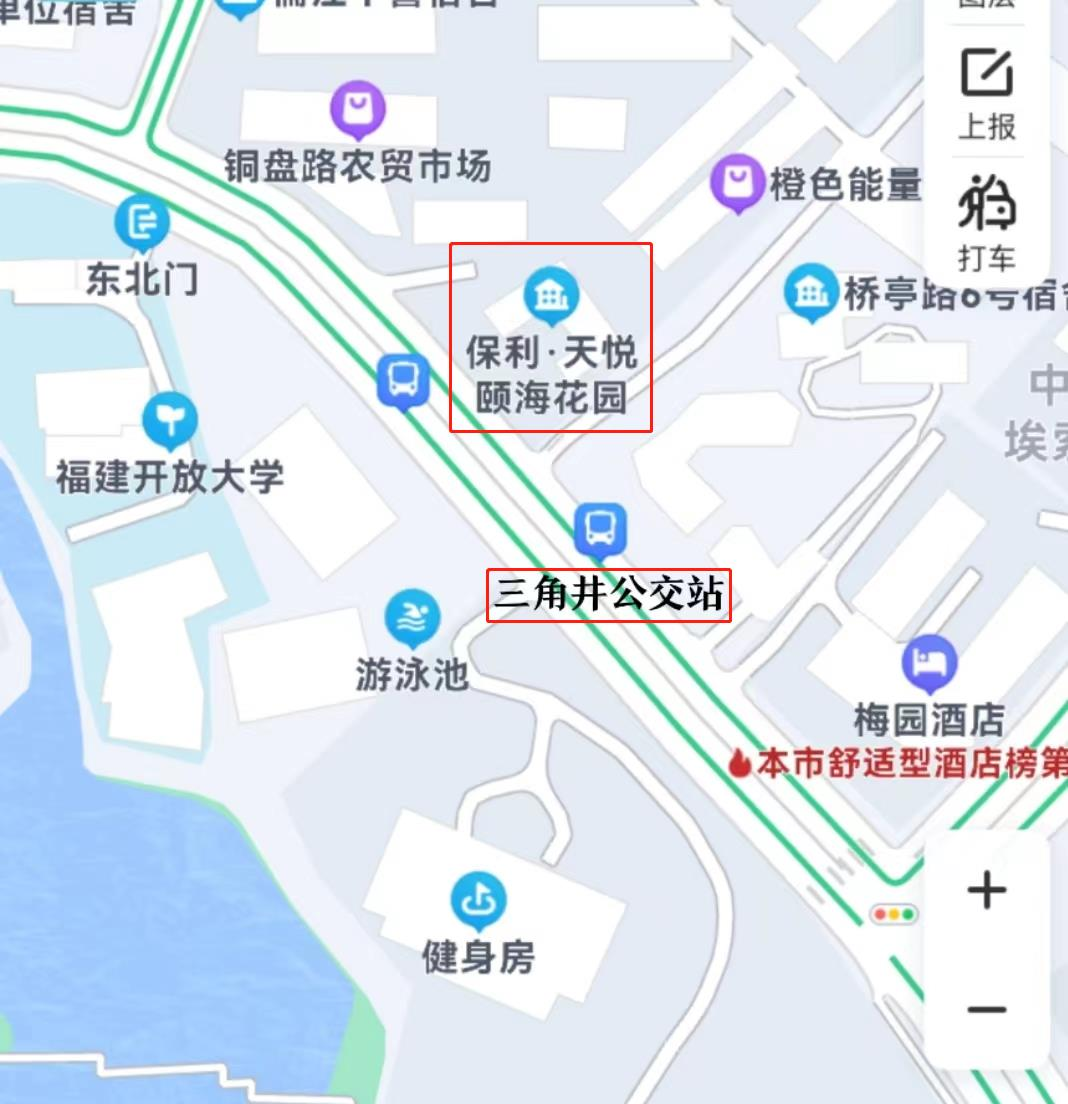Tap the bus stop above 三角井公交站

600,528
